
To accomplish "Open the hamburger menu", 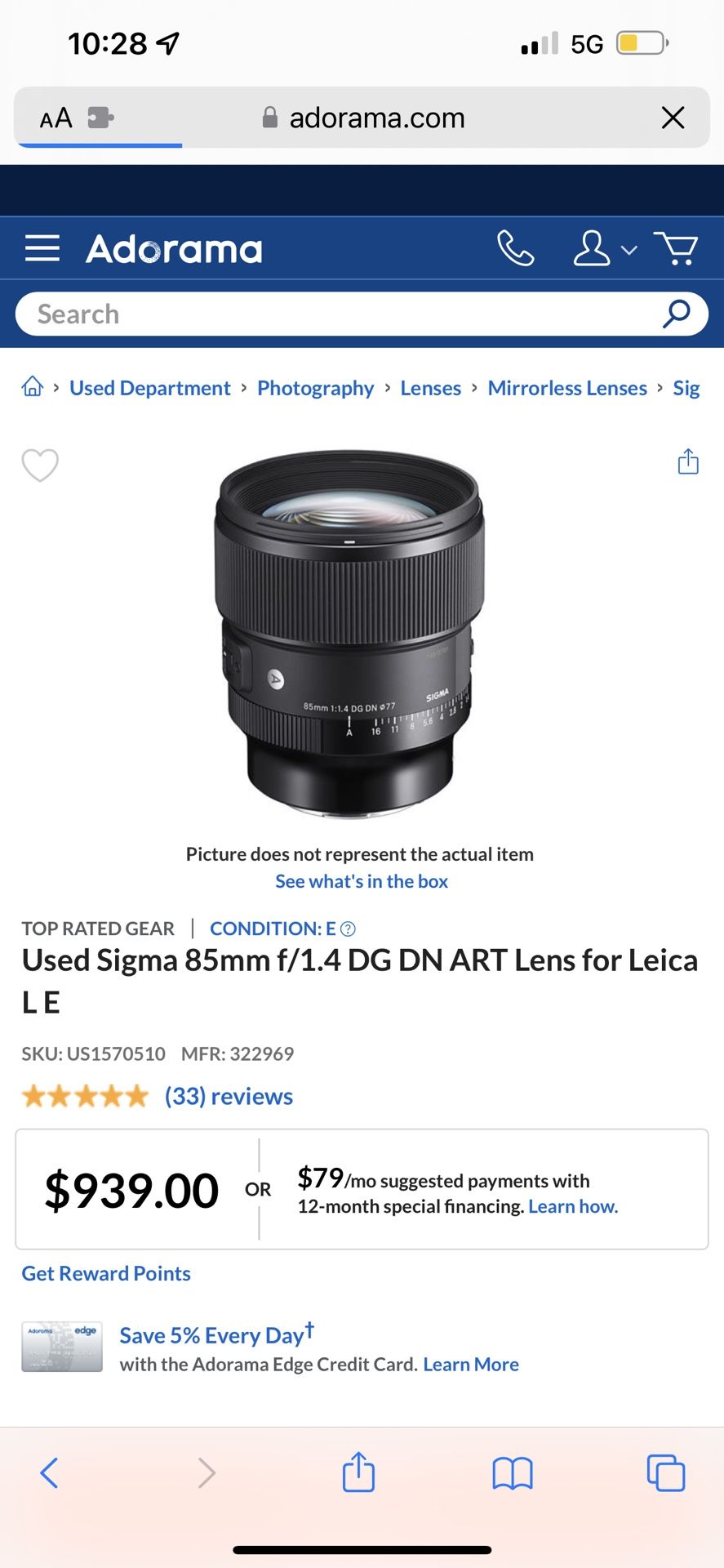I will coord(42,248).
